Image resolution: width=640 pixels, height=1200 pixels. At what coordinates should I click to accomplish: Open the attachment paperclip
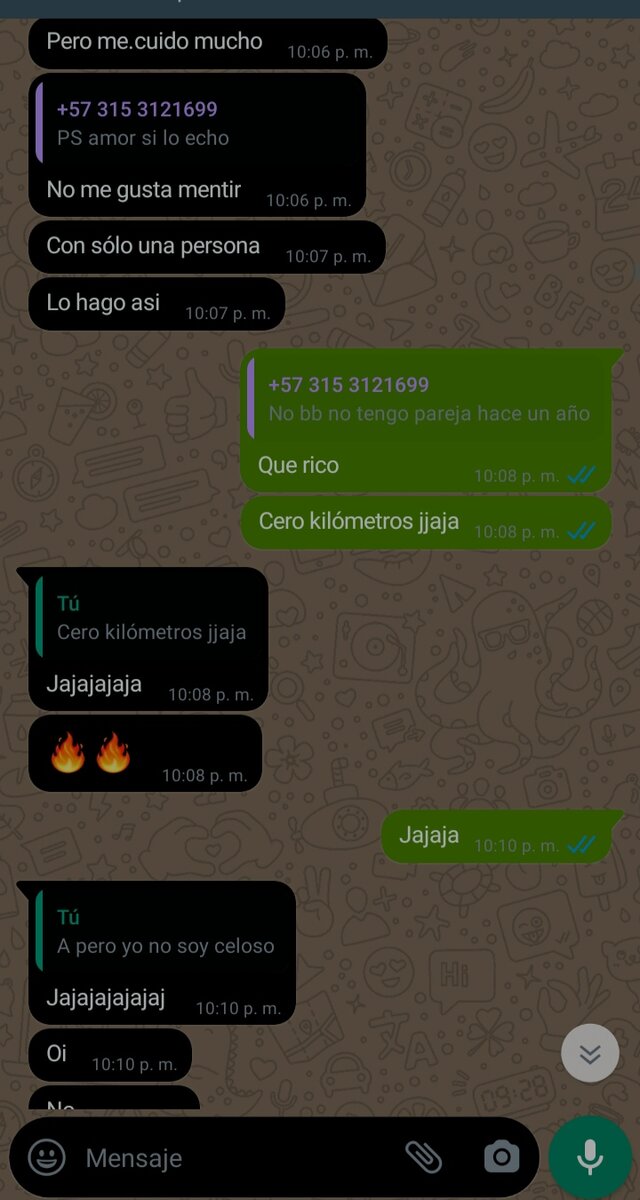tap(423, 1157)
